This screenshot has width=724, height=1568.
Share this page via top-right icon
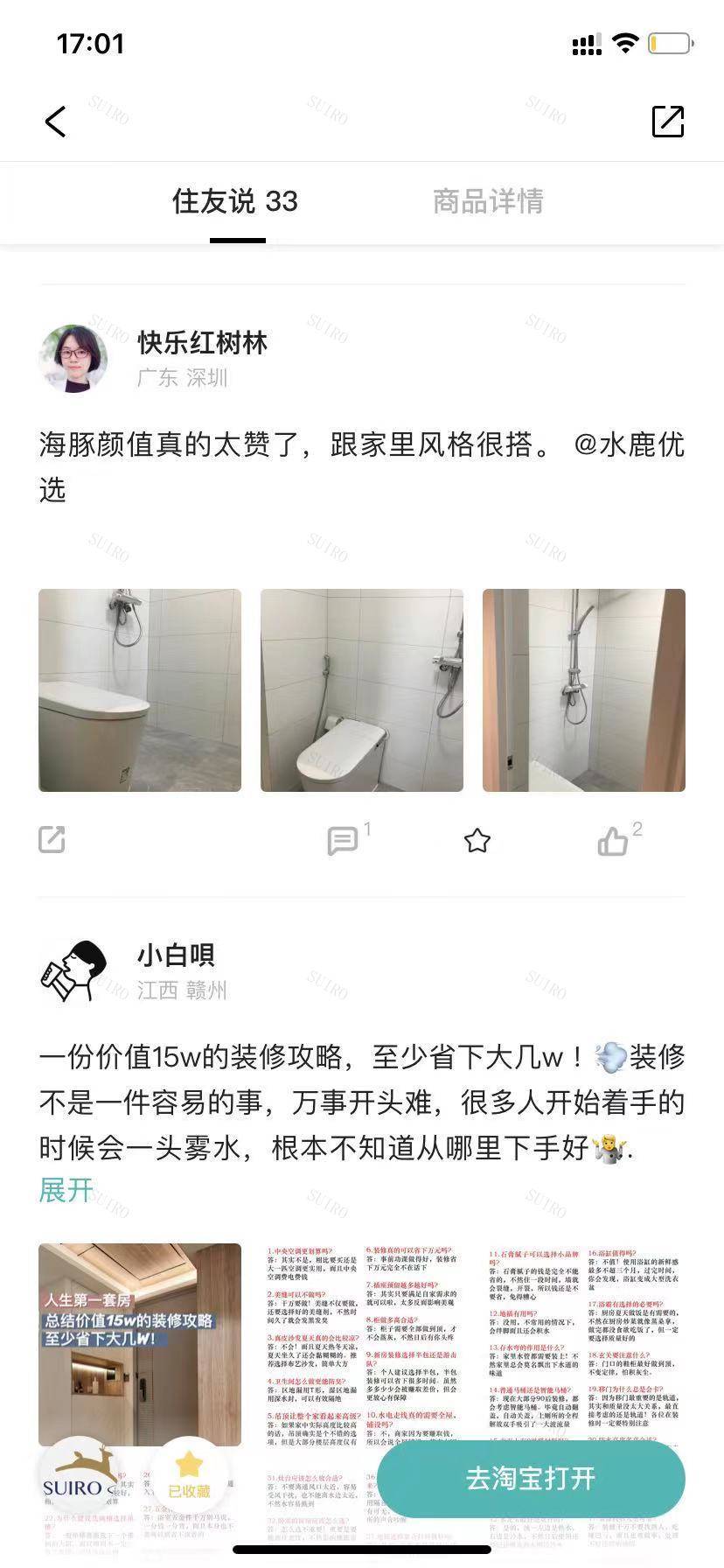point(667,122)
